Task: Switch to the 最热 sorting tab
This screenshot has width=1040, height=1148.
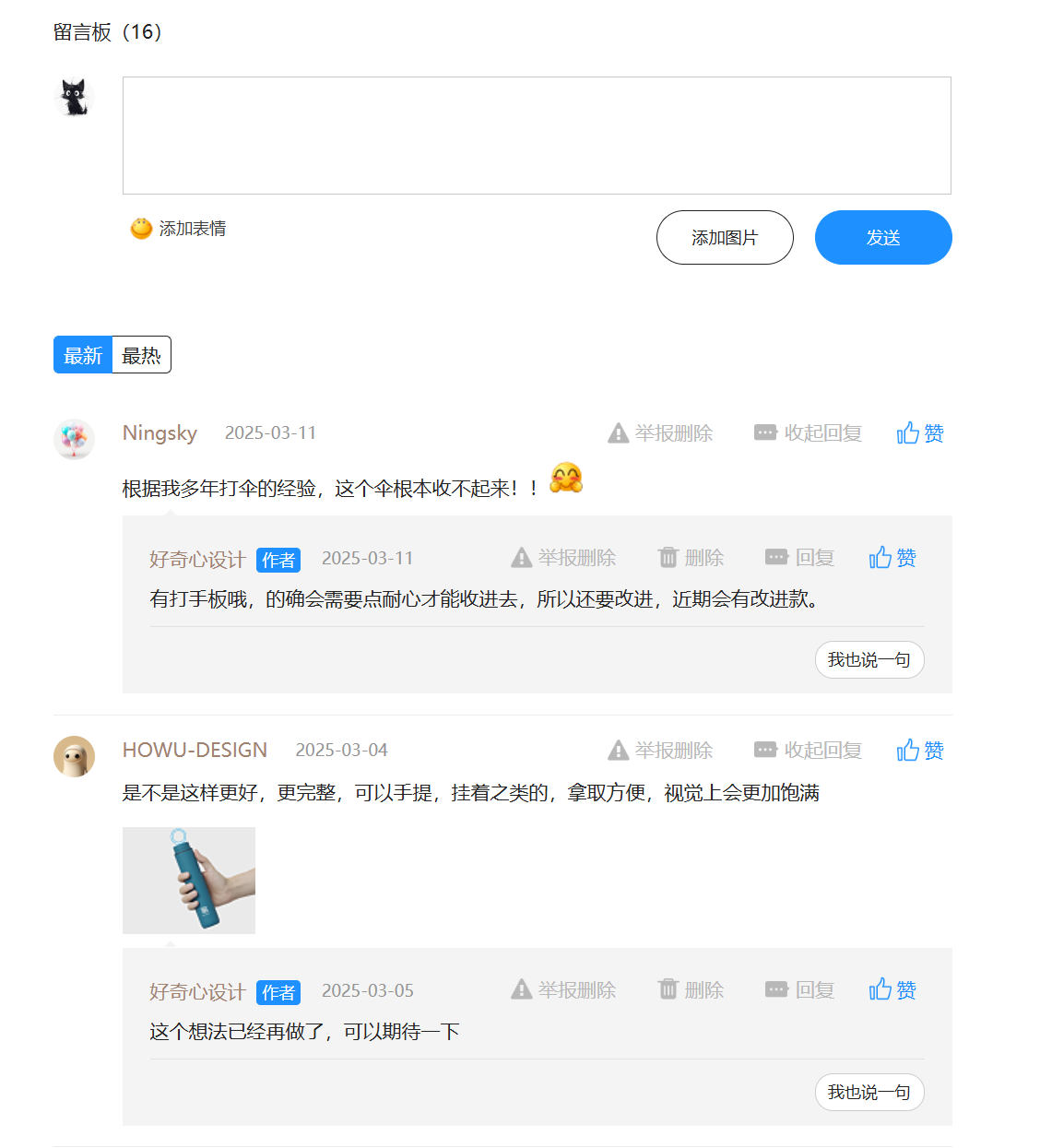Action: pyautogui.click(x=141, y=355)
